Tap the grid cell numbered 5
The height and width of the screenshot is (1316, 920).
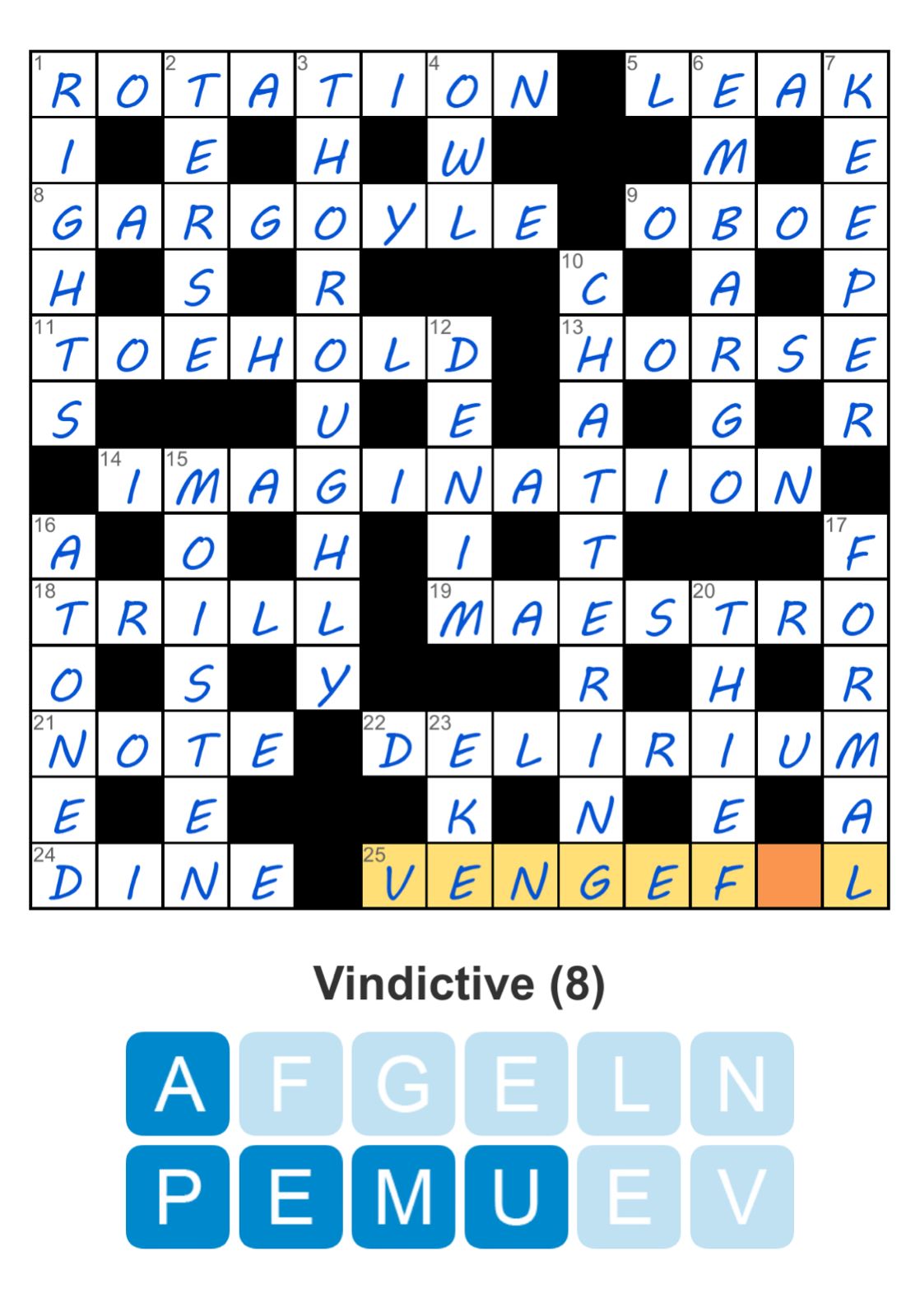(x=658, y=85)
